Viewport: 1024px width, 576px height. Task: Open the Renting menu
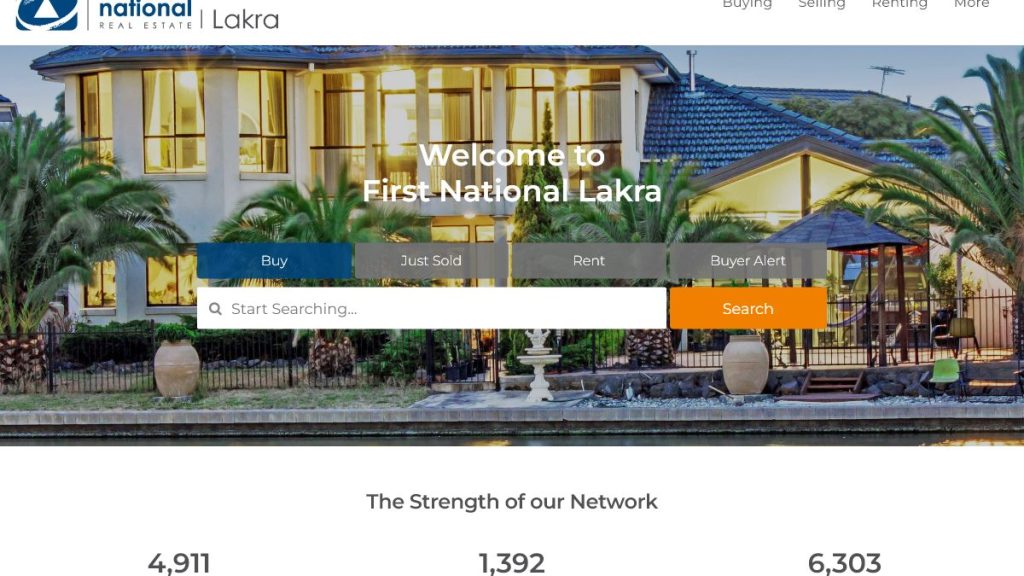click(899, 5)
